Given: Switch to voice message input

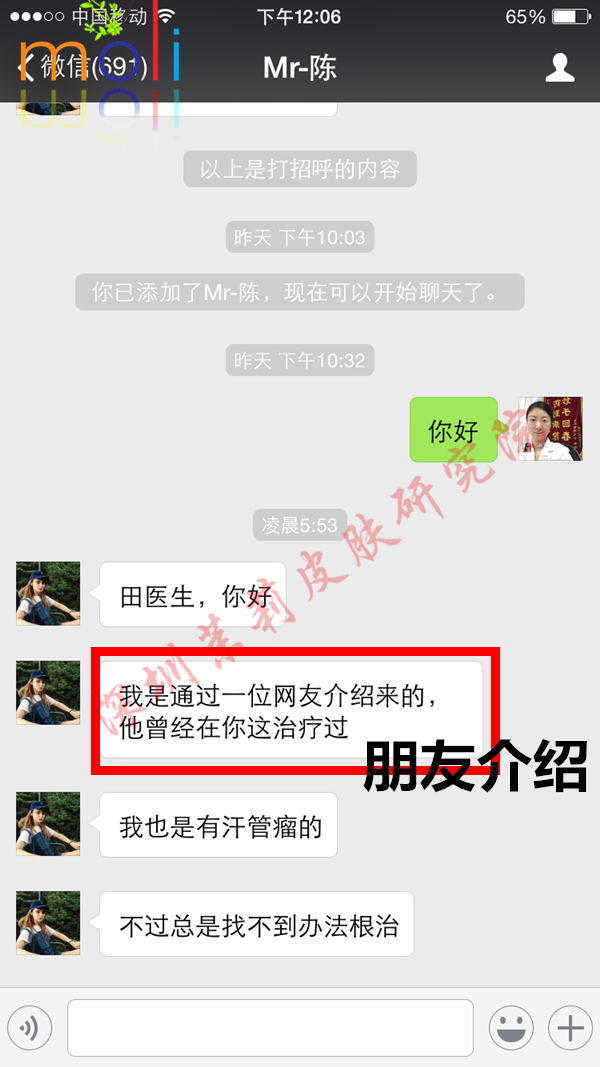Looking at the screenshot, I should pos(29,1027).
